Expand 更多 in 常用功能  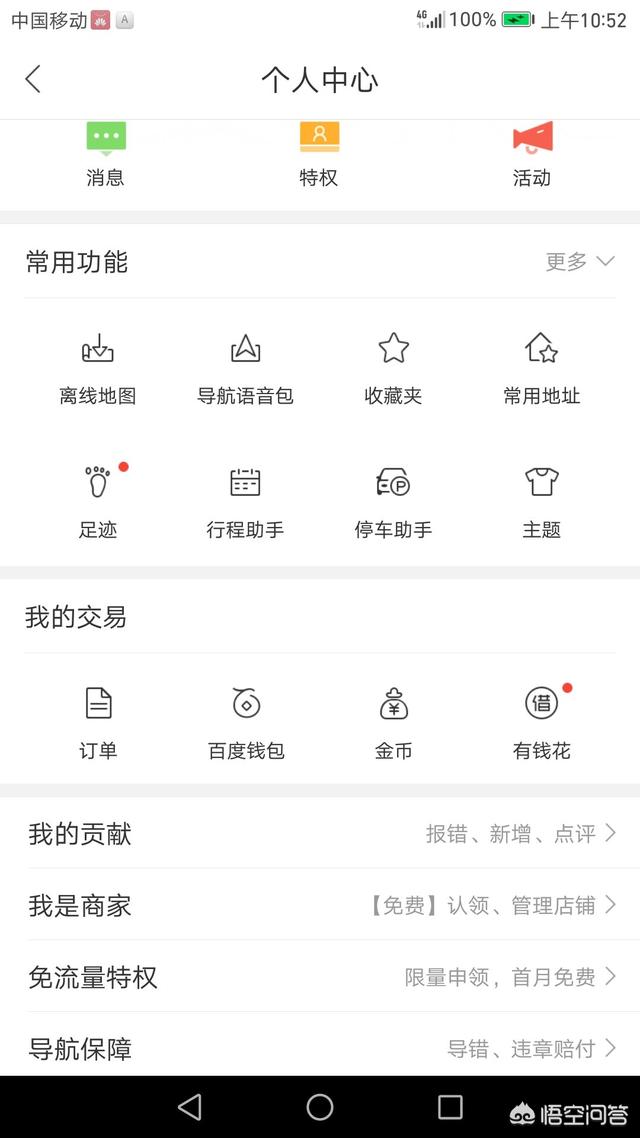(x=580, y=261)
